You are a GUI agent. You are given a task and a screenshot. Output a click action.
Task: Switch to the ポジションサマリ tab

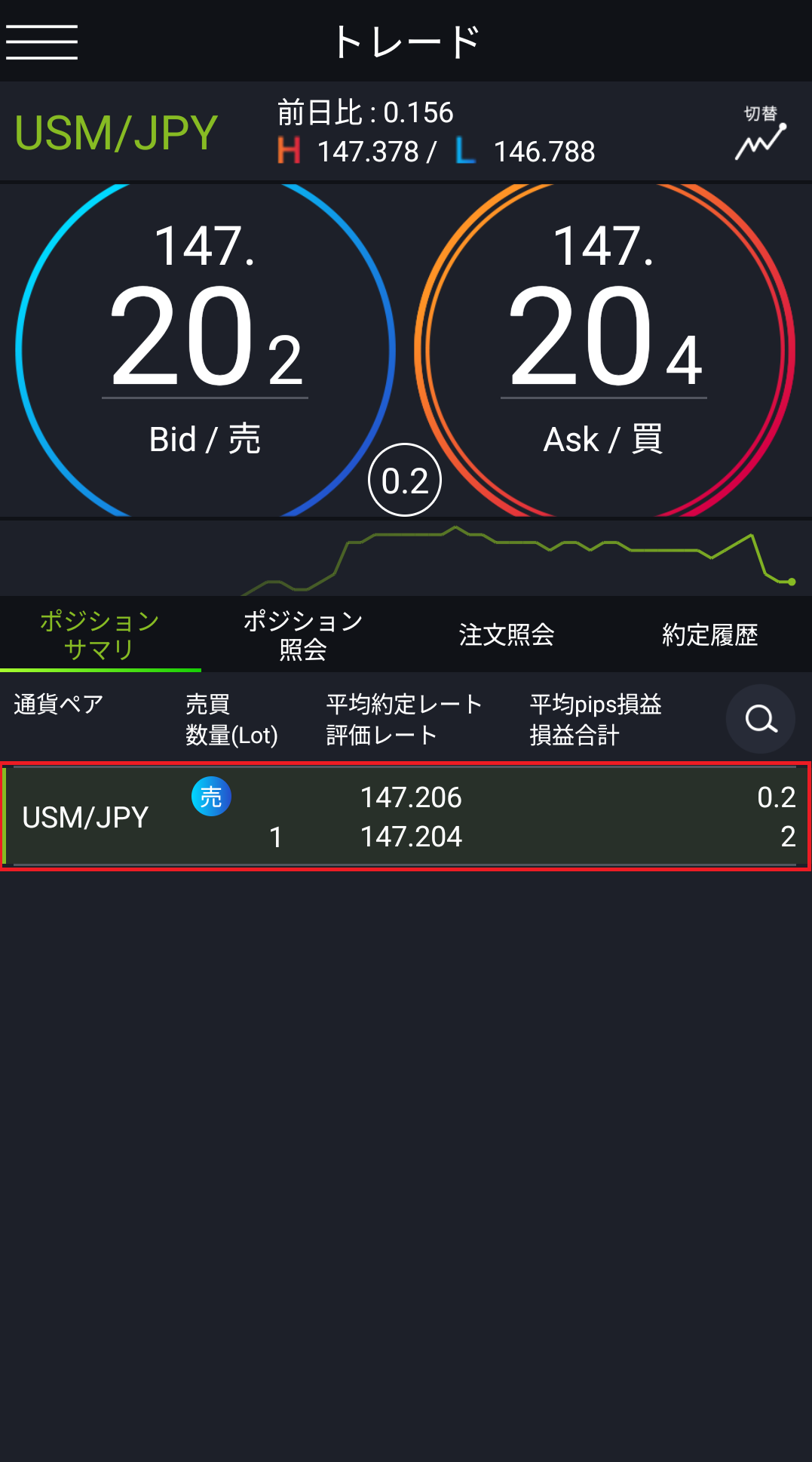100,634
